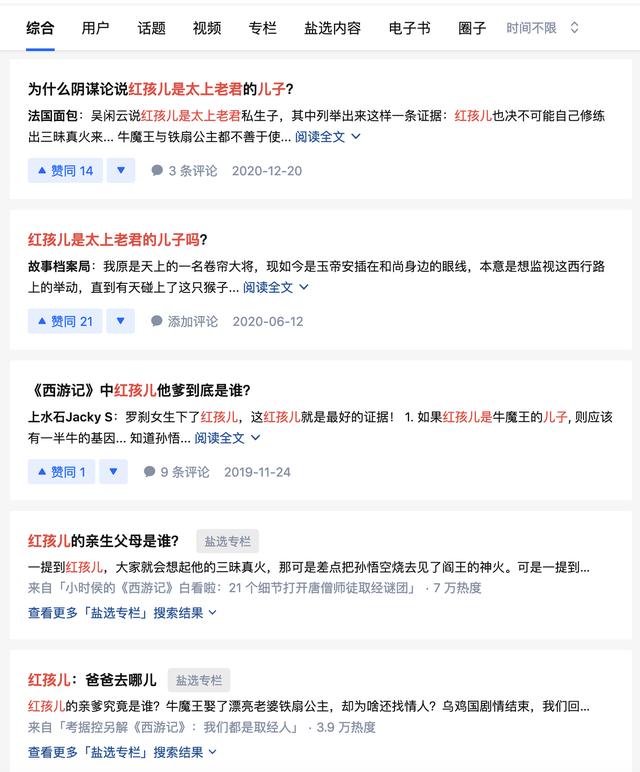Switch to the 用户 tab
This screenshot has width=640, height=772.
click(95, 28)
